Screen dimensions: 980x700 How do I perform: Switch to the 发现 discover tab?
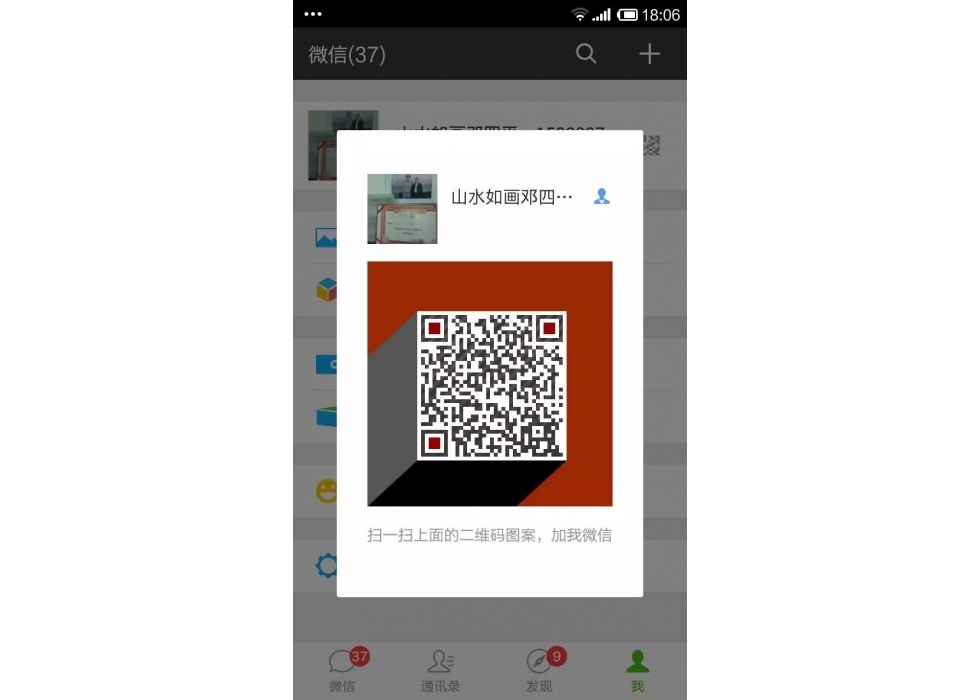click(539, 669)
